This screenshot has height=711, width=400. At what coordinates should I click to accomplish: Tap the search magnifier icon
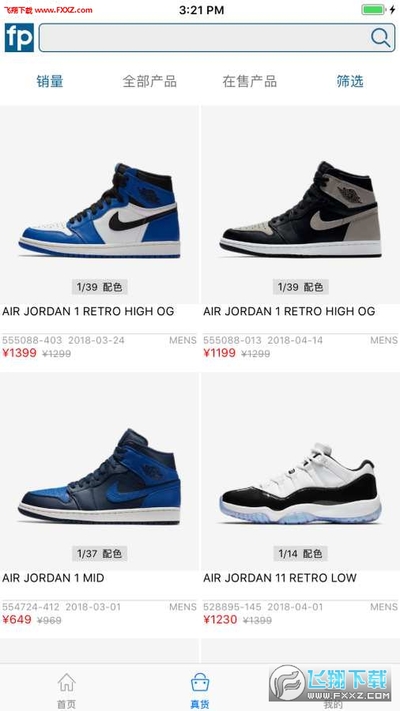pos(380,38)
